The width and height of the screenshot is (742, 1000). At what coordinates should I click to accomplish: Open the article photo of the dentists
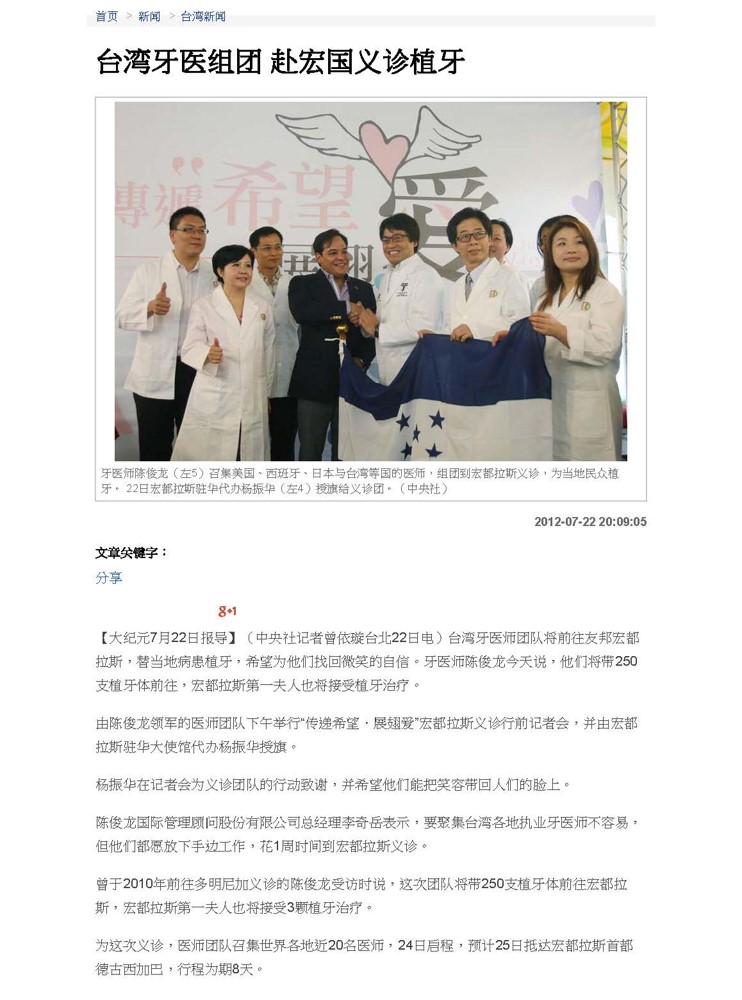tap(370, 281)
